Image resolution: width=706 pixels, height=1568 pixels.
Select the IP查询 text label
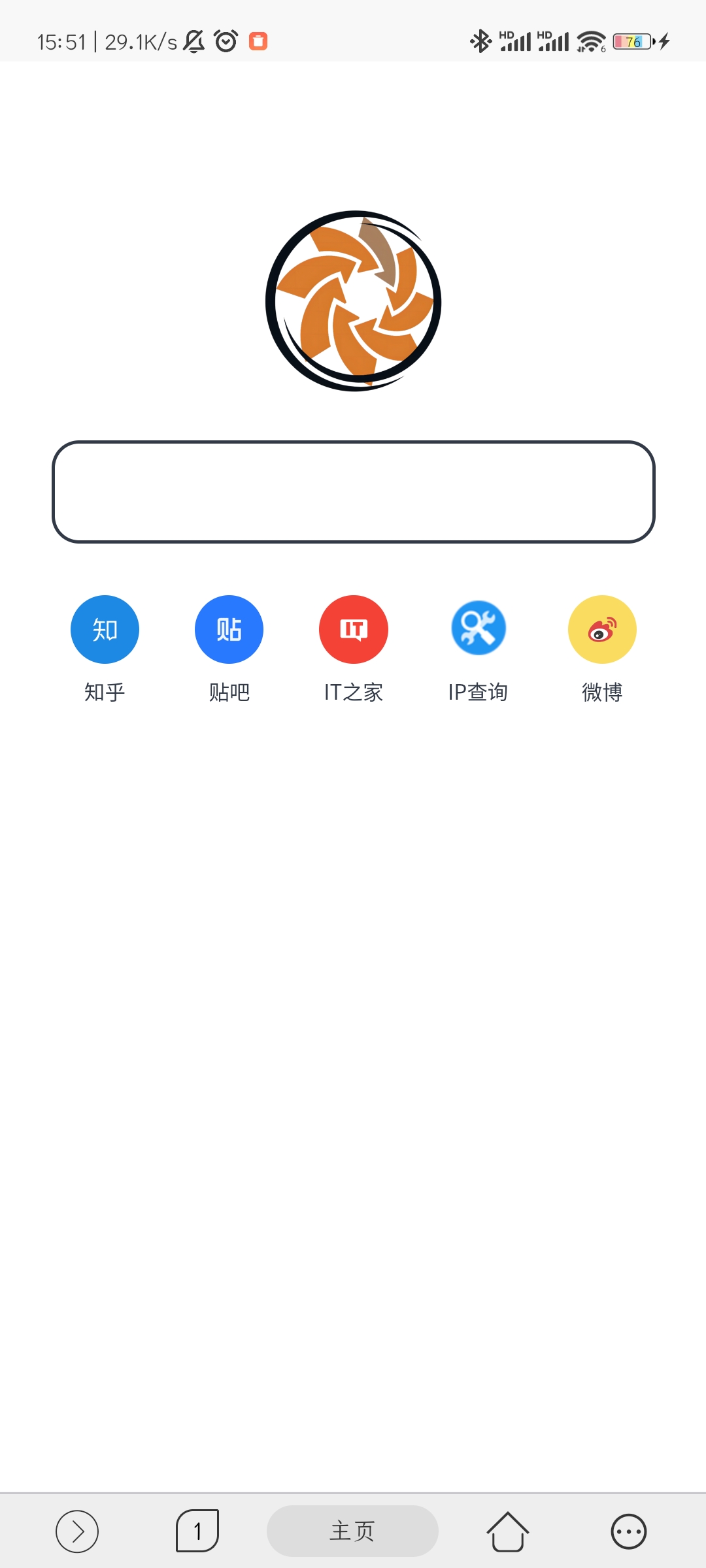pos(478,691)
